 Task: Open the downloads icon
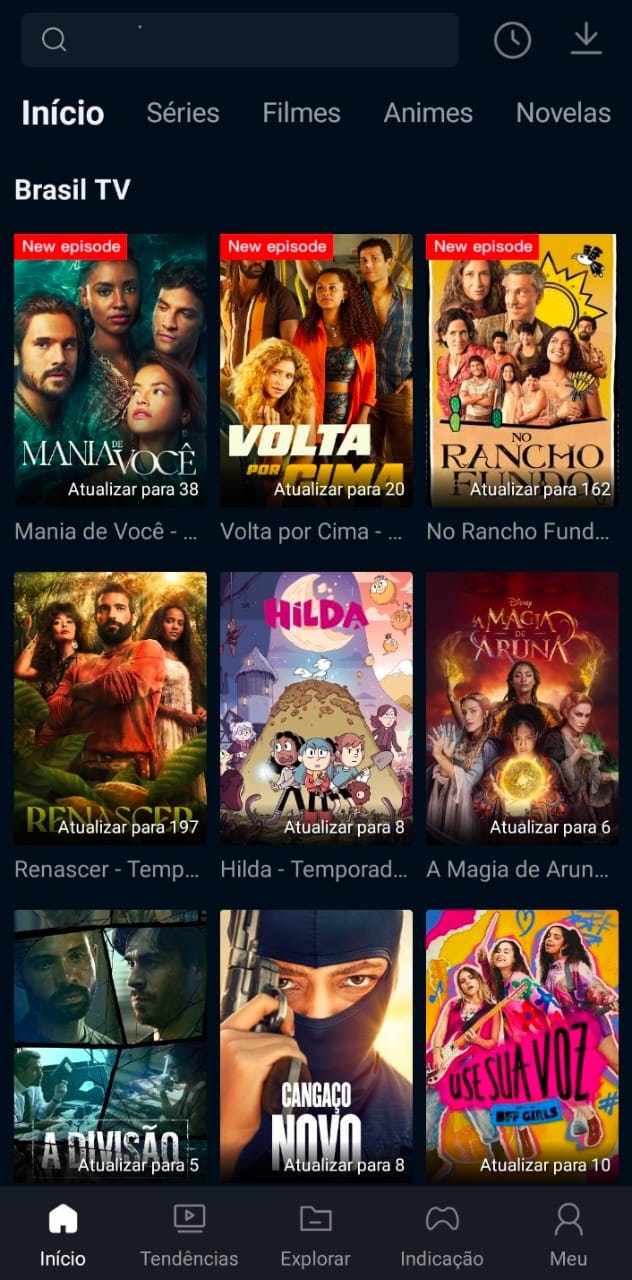tap(586, 39)
